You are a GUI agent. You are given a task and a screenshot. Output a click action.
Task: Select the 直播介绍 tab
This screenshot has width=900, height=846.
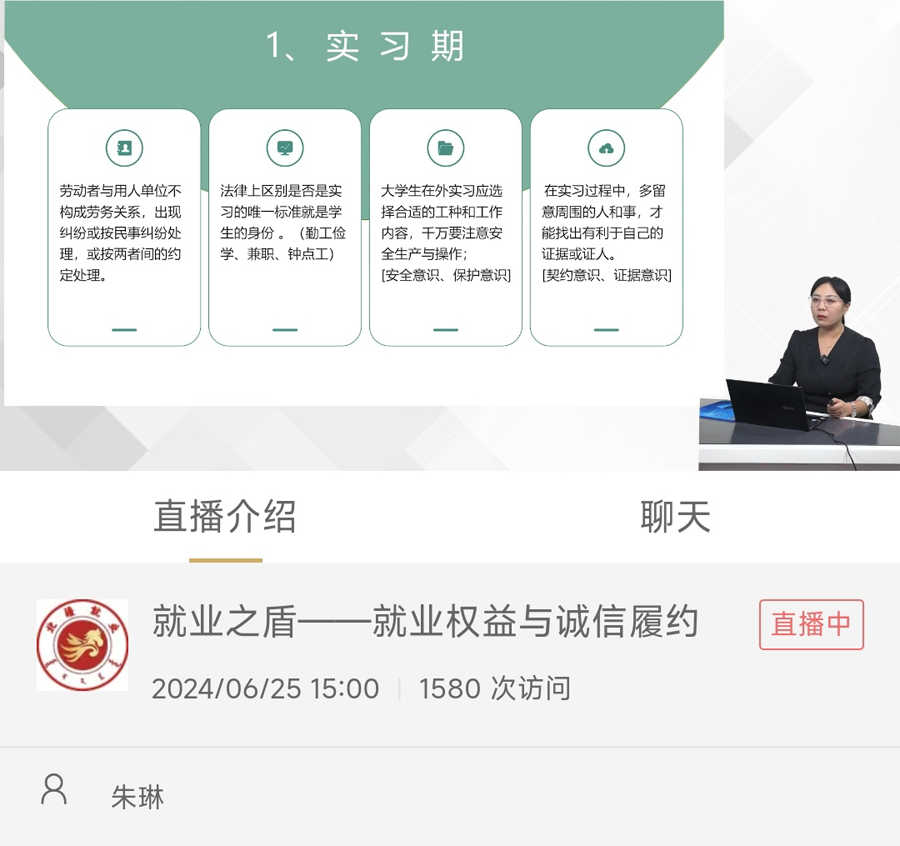coord(225,517)
